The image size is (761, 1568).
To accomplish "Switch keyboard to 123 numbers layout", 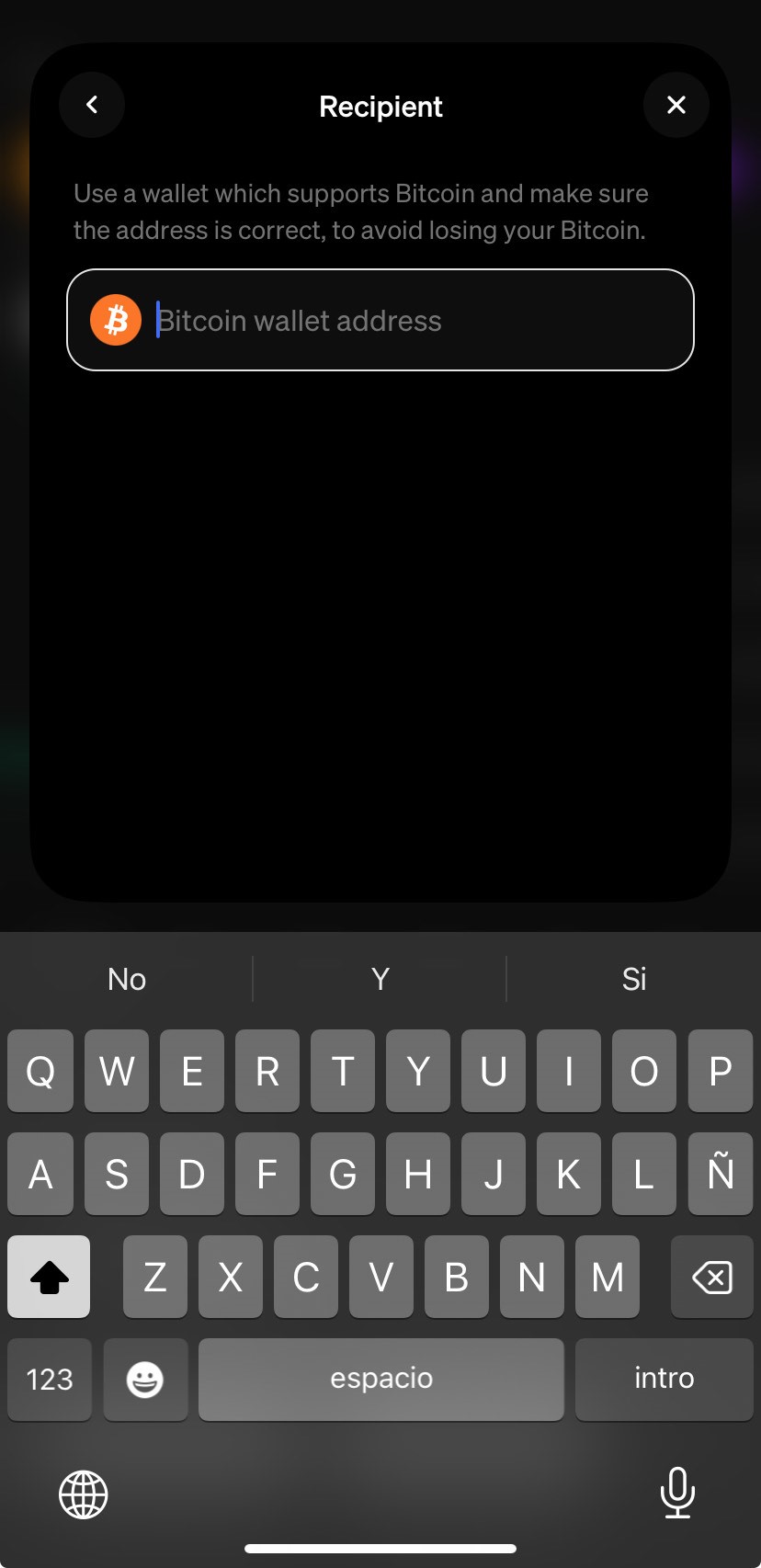I will point(50,1379).
